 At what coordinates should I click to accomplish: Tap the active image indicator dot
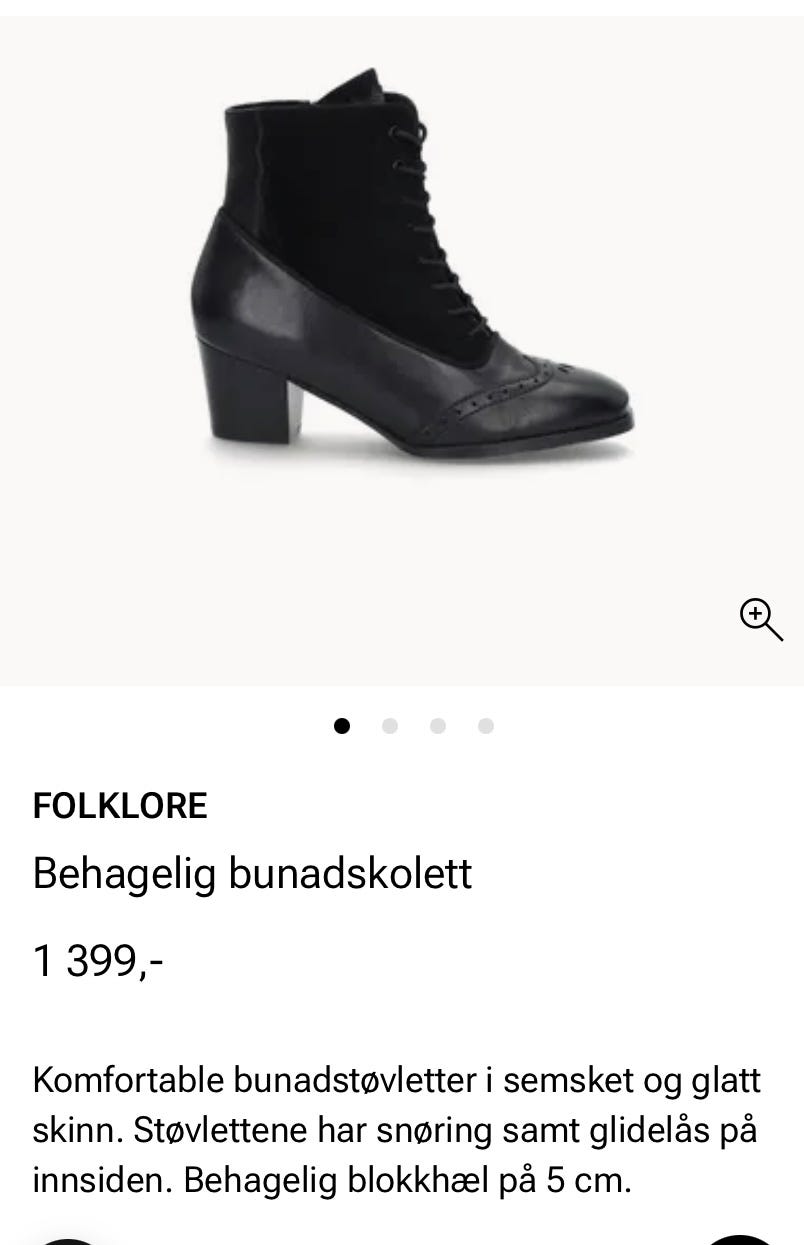(x=343, y=725)
